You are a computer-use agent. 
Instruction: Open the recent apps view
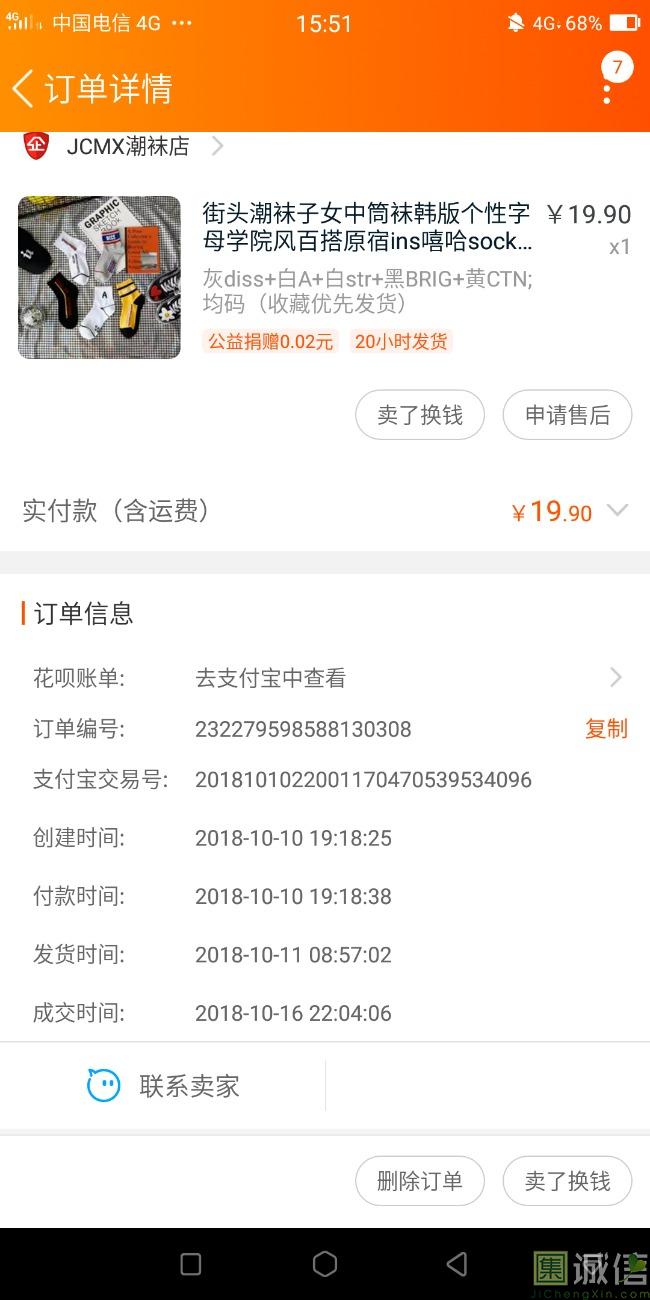click(191, 1264)
